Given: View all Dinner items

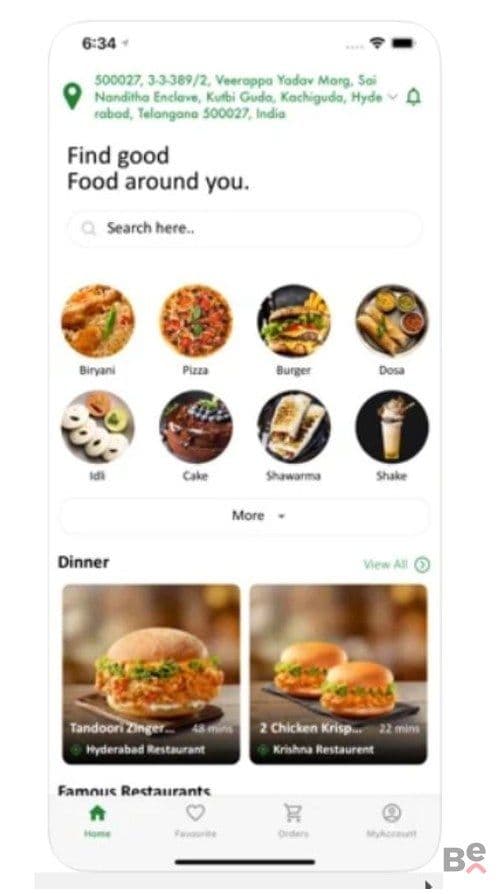Looking at the screenshot, I should click(397, 564).
